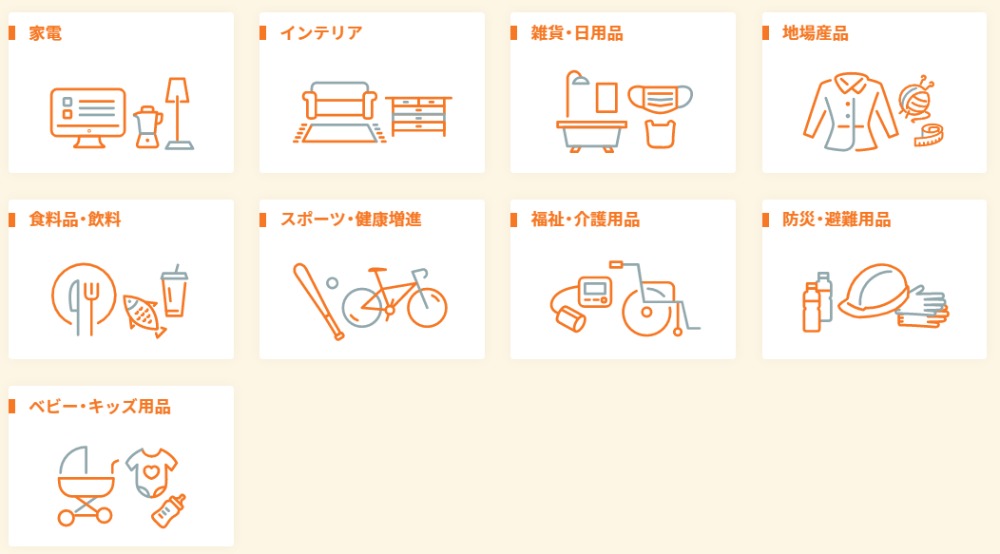The image size is (1000, 554).
Task: Open 雑貨・日用品 category
Action: pos(623,93)
